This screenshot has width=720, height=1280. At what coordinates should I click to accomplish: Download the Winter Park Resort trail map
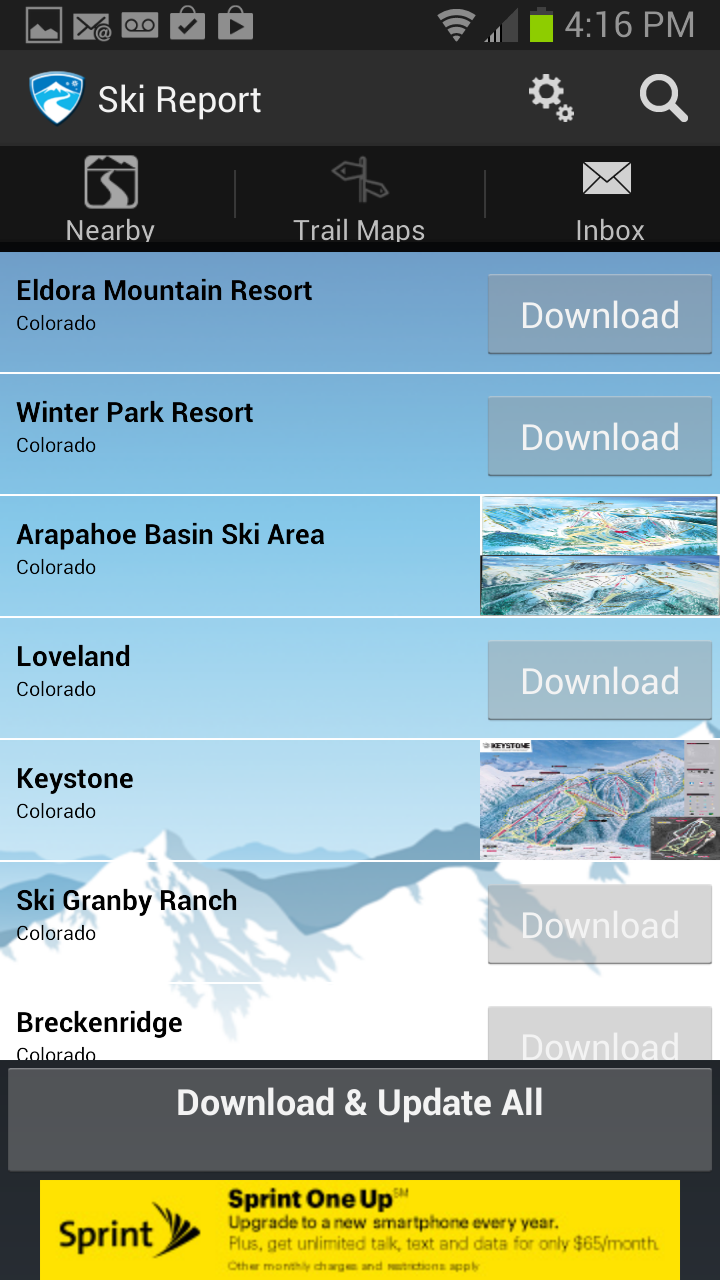(x=599, y=436)
